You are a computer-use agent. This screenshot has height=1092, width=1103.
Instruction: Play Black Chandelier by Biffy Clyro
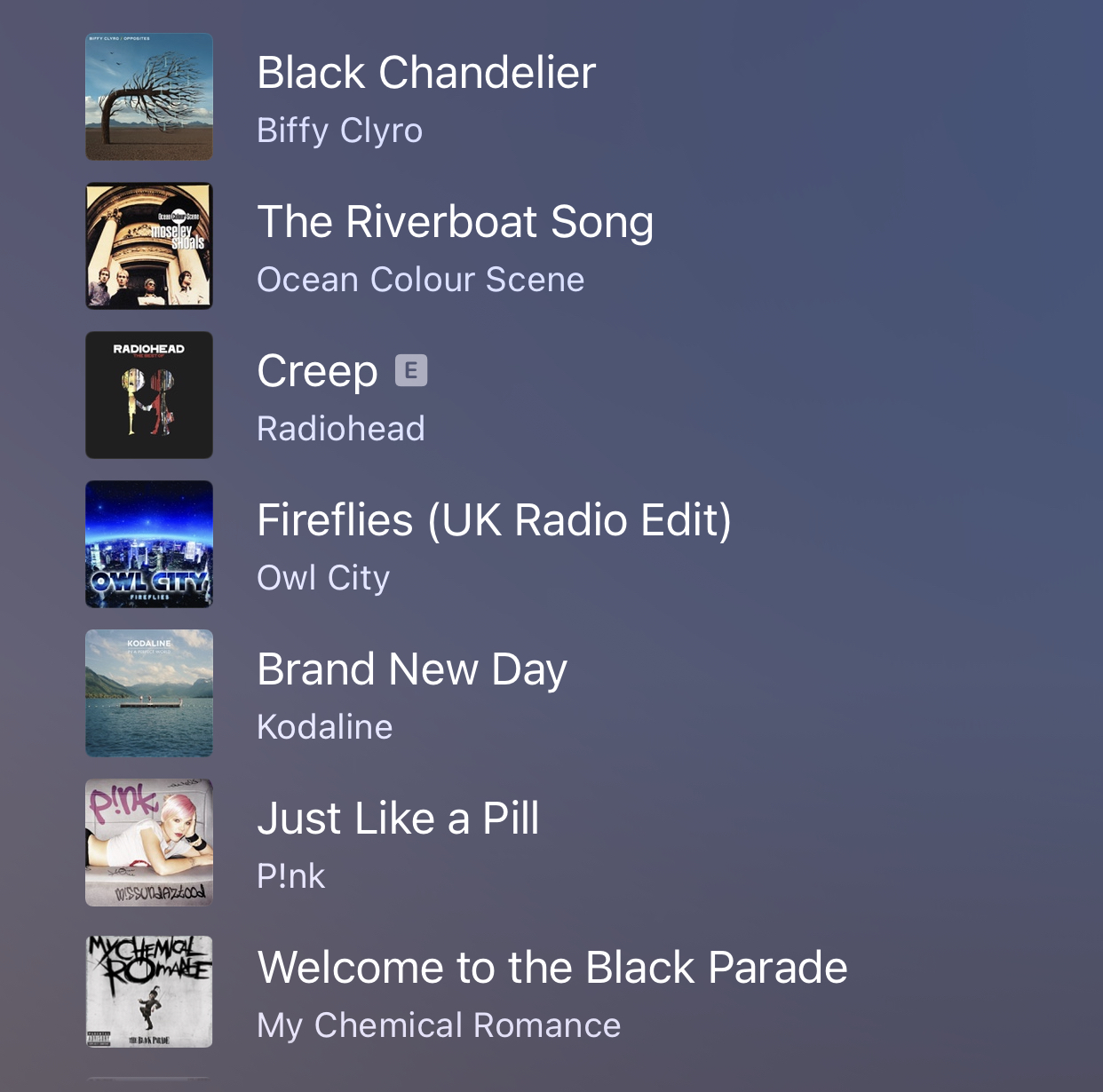[426, 74]
